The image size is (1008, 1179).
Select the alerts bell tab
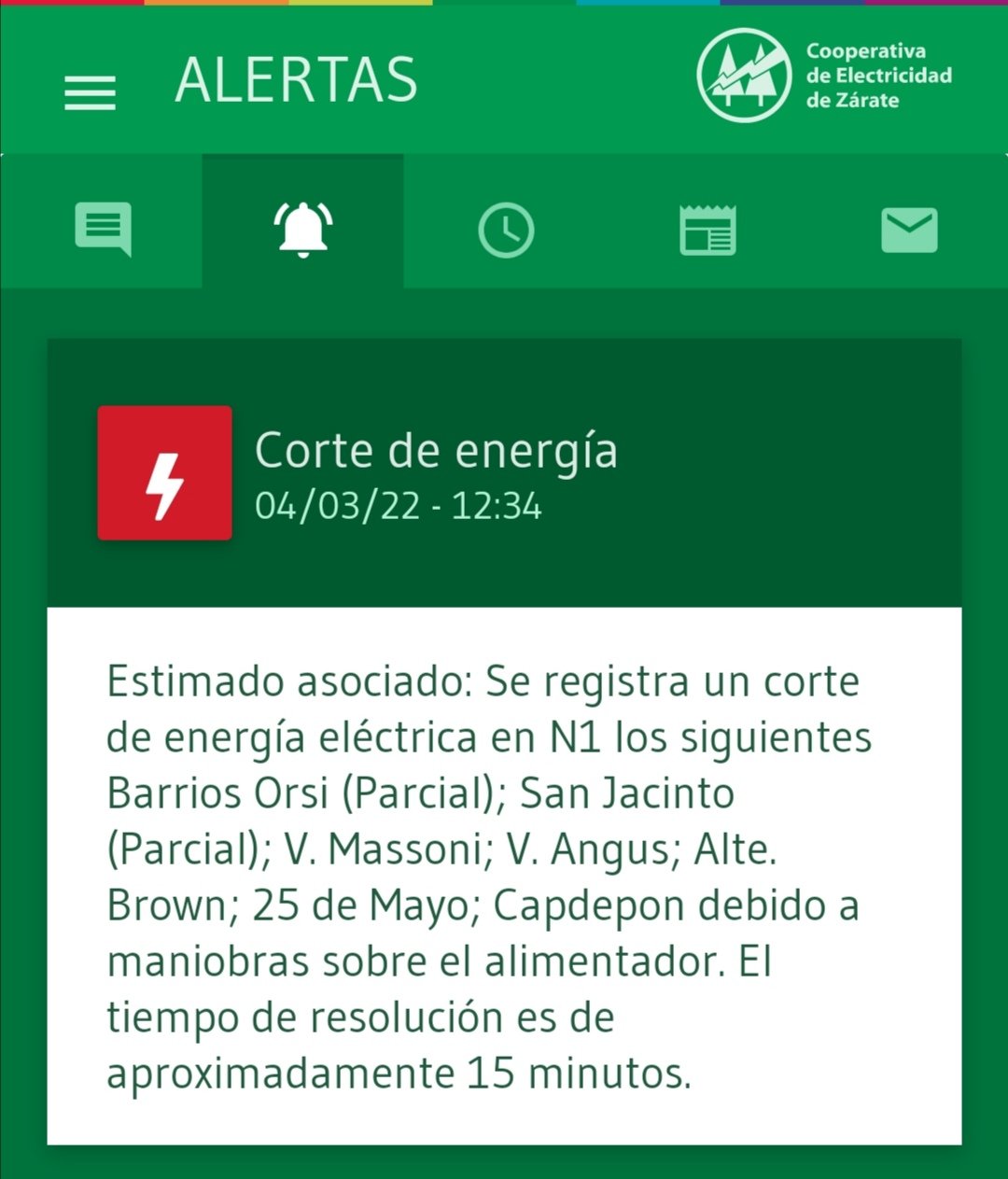[303, 228]
